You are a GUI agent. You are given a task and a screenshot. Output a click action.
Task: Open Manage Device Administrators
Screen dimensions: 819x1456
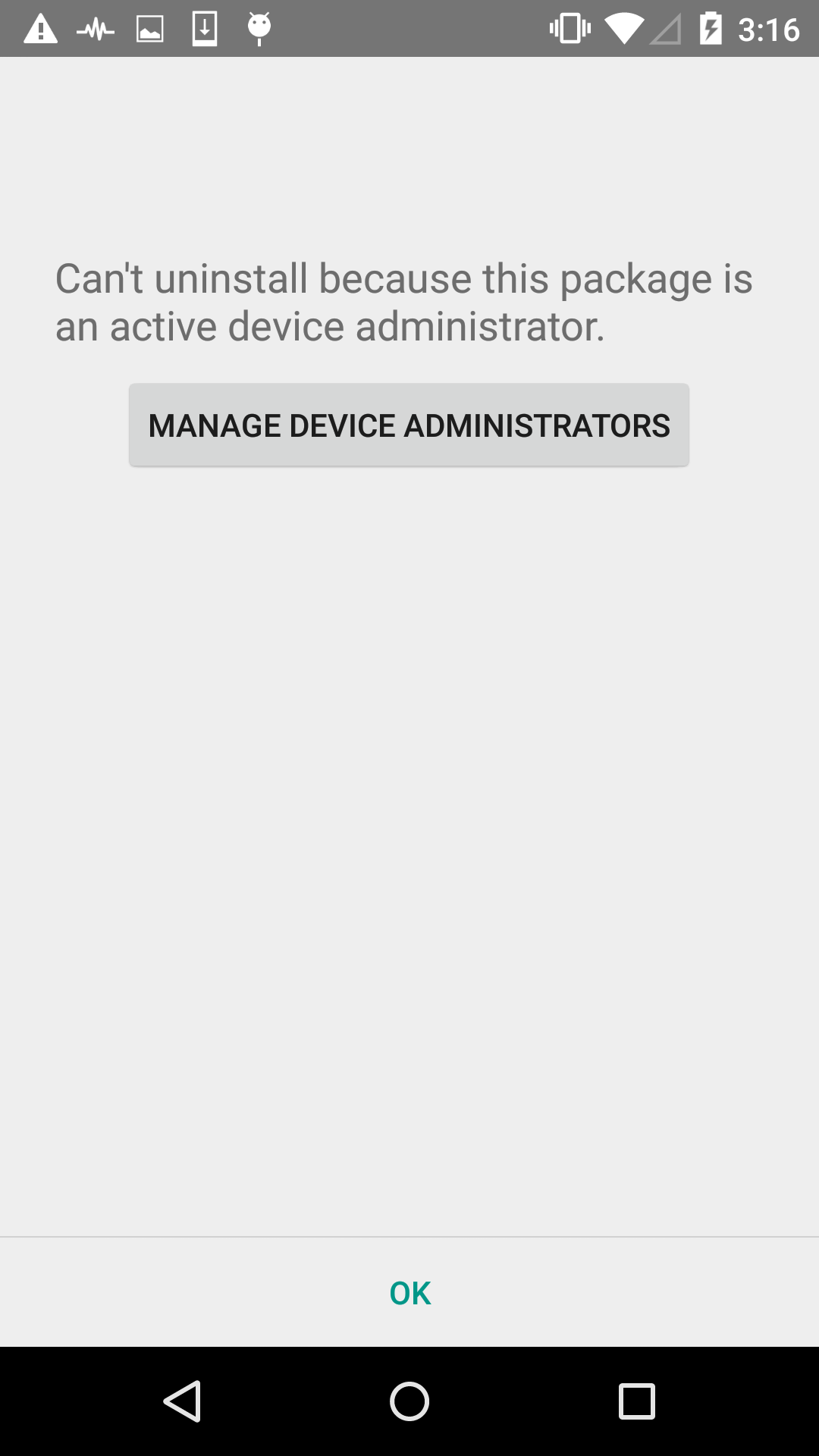409,425
